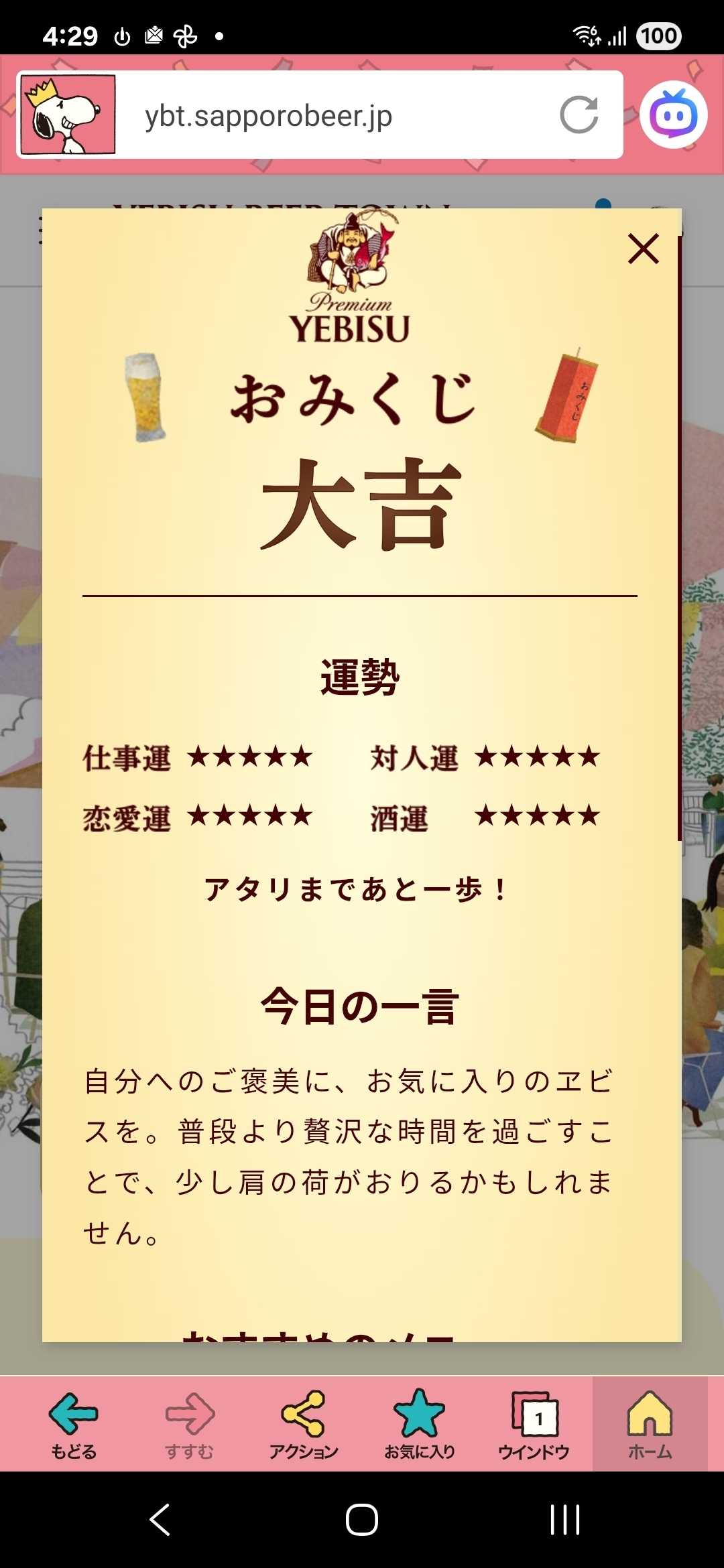Open system recent apps
This screenshot has height=1568, width=724.
point(564,1519)
